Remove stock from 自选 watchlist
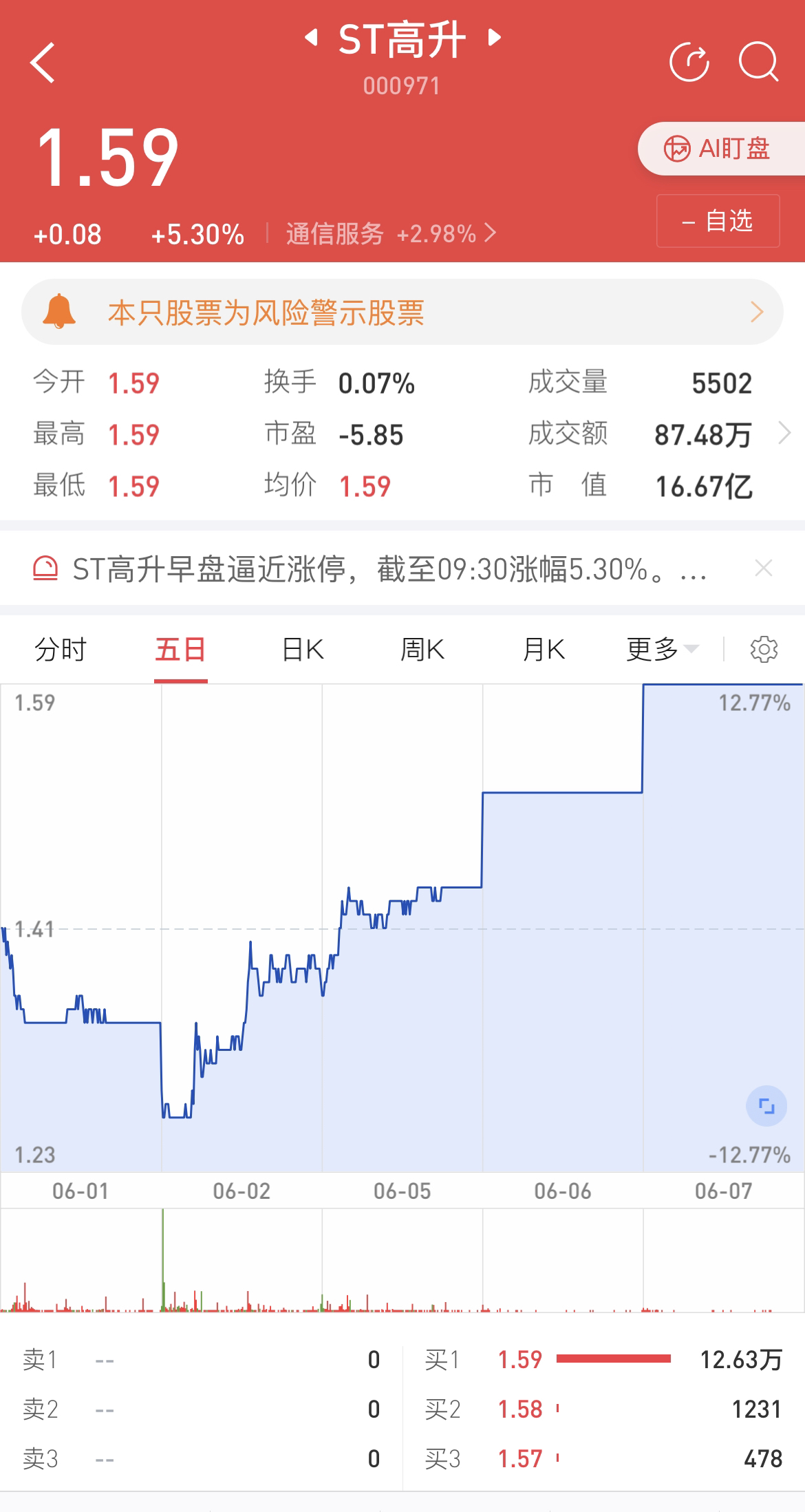The height and width of the screenshot is (1512, 805). click(718, 221)
